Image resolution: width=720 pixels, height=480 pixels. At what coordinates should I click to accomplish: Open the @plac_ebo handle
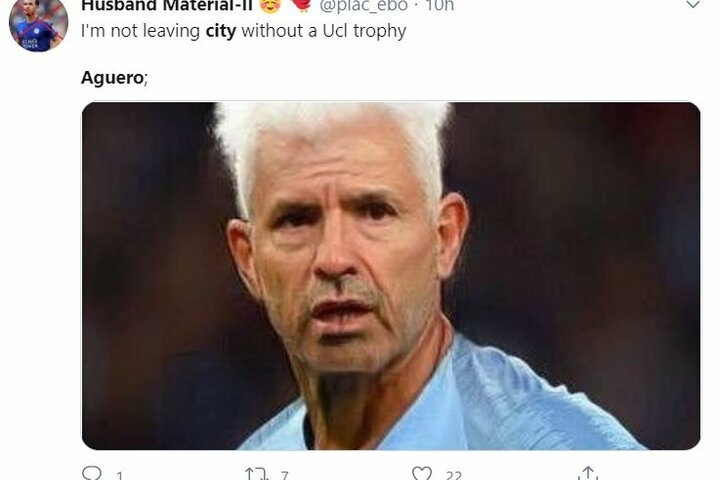tap(364, 5)
